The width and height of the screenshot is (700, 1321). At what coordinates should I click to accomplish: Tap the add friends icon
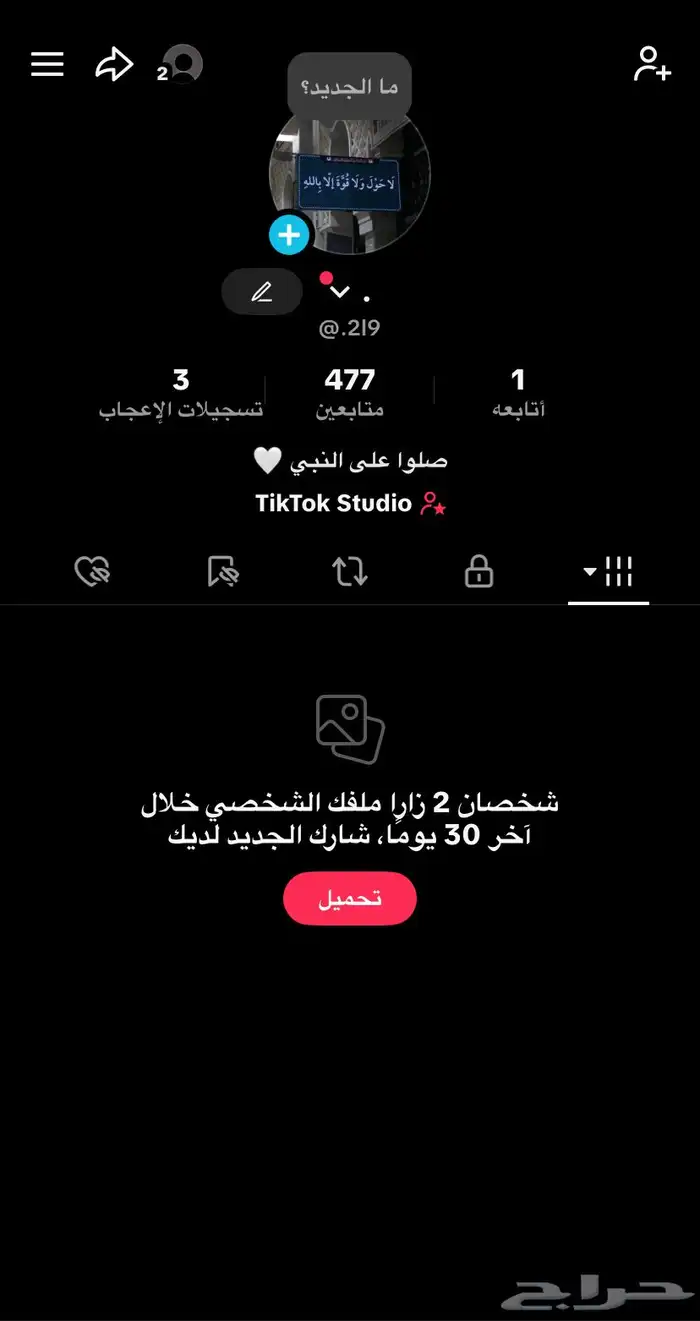652,65
